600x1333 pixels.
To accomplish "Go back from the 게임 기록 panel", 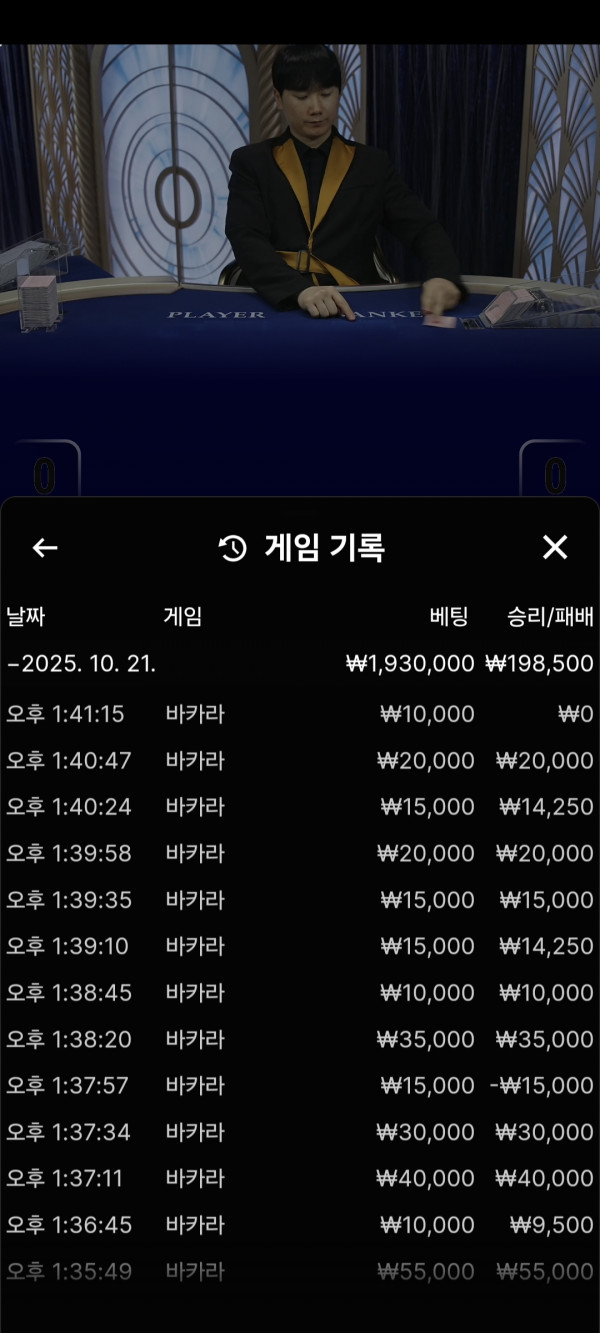I will click(45, 547).
